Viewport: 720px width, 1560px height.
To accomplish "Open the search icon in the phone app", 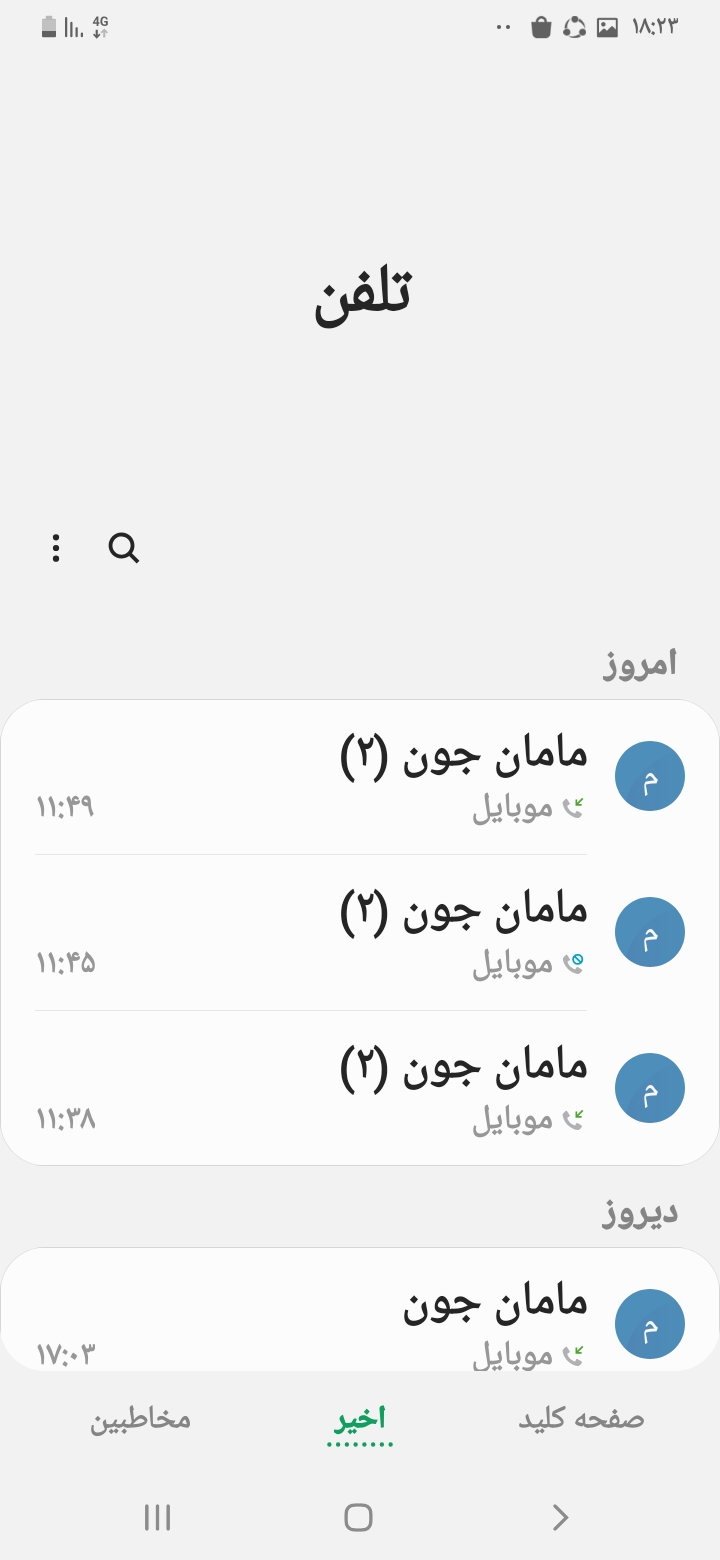I will click(124, 548).
